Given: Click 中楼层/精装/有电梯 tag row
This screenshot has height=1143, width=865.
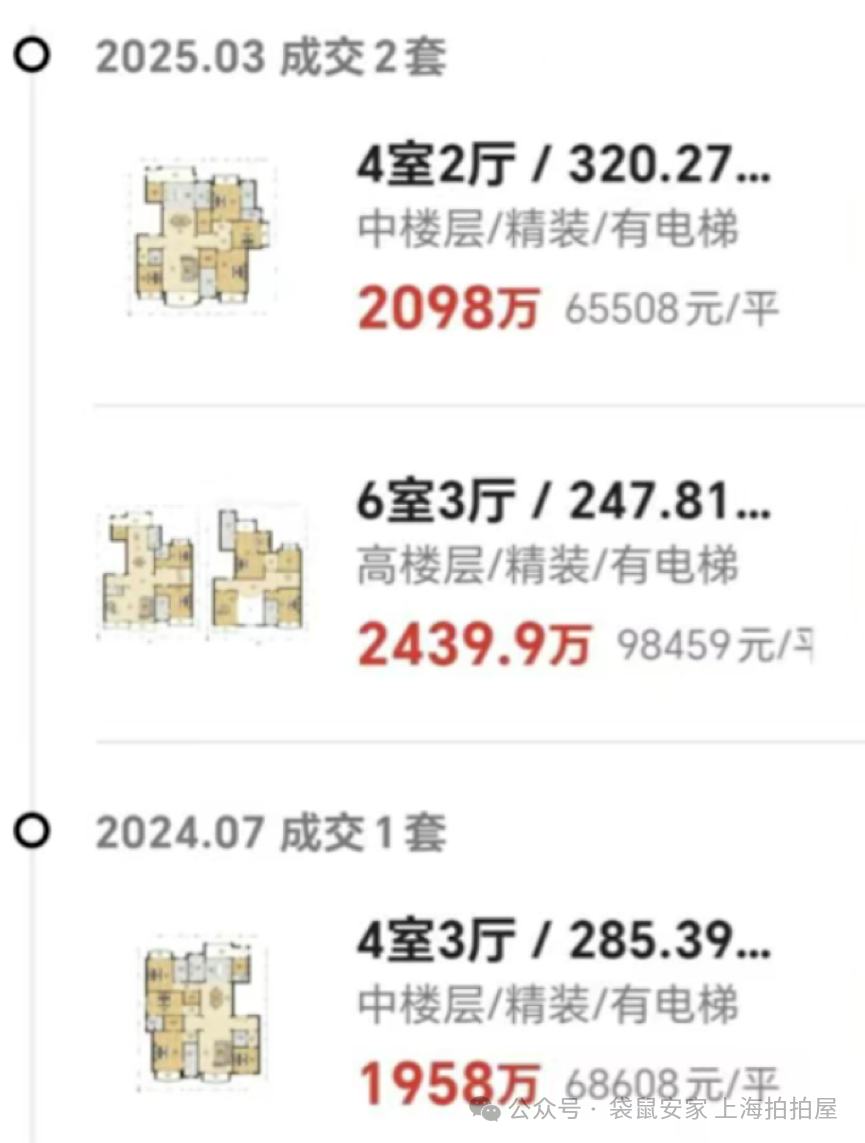Looking at the screenshot, I should (x=548, y=232).
